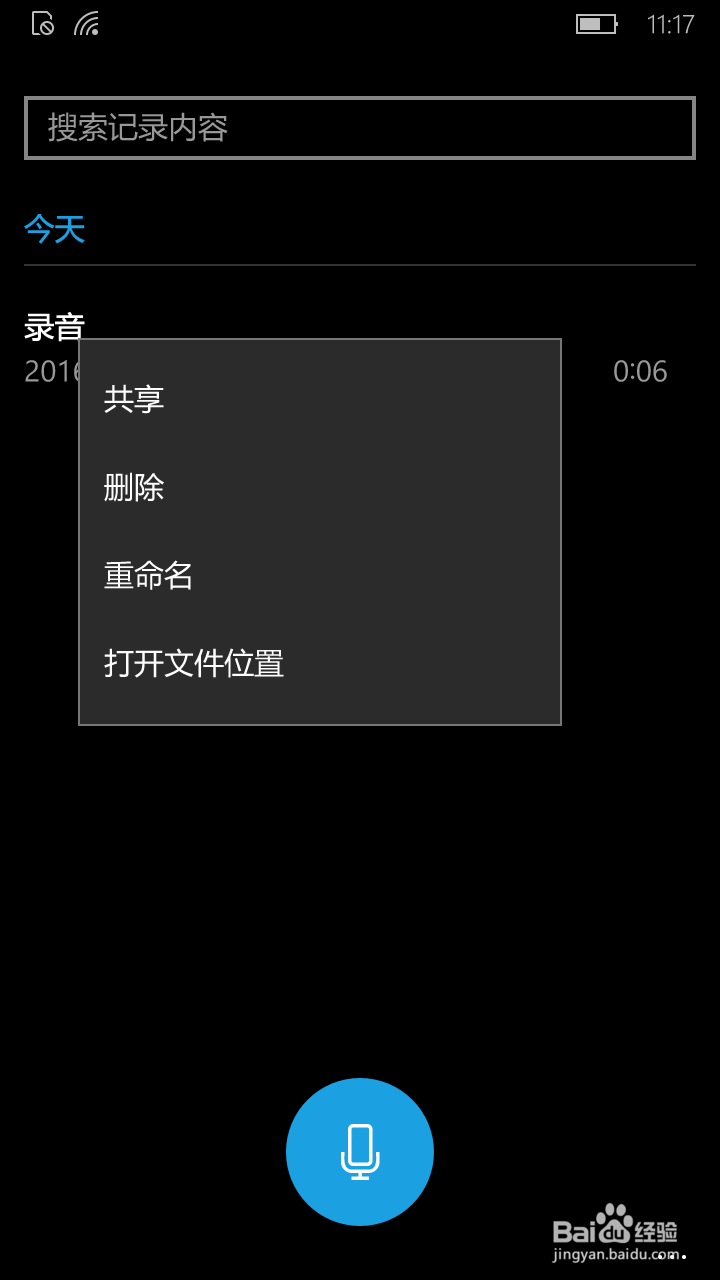Viewport: 720px width, 1280px height.
Task: Select 打开文件位置 in the menu
Action: pyautogui.click(x=192, y=663)
